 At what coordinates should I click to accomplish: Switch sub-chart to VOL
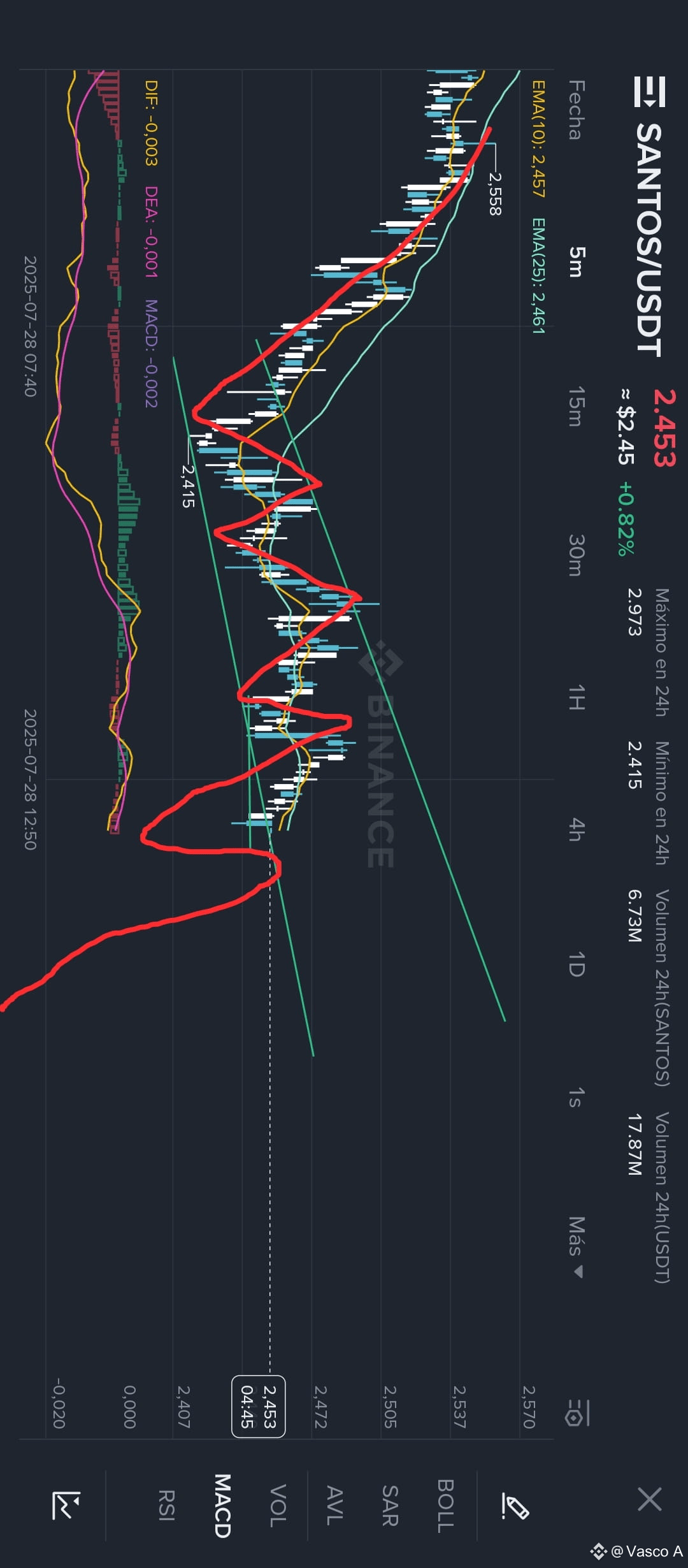coord(278,1505)
